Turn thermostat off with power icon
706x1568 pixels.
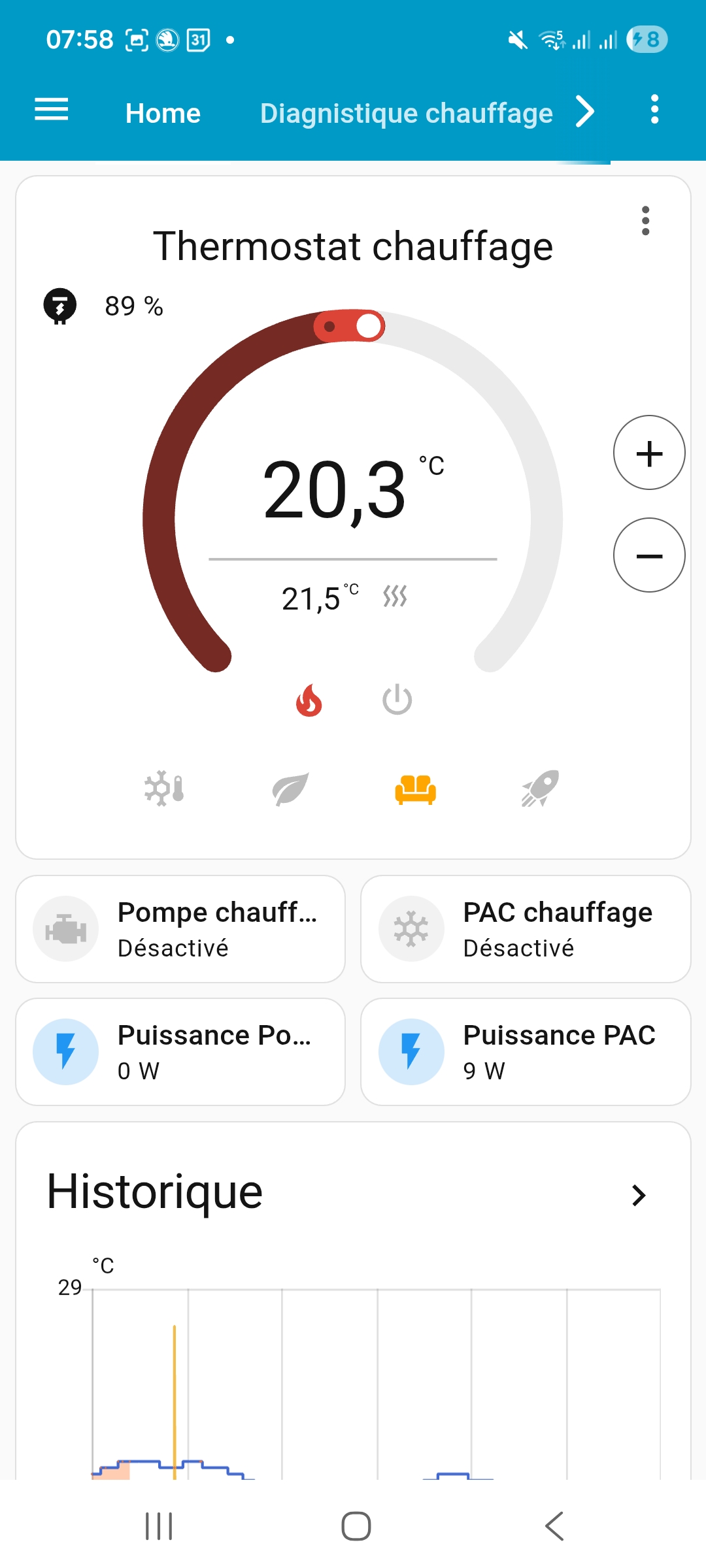point(397,700)
